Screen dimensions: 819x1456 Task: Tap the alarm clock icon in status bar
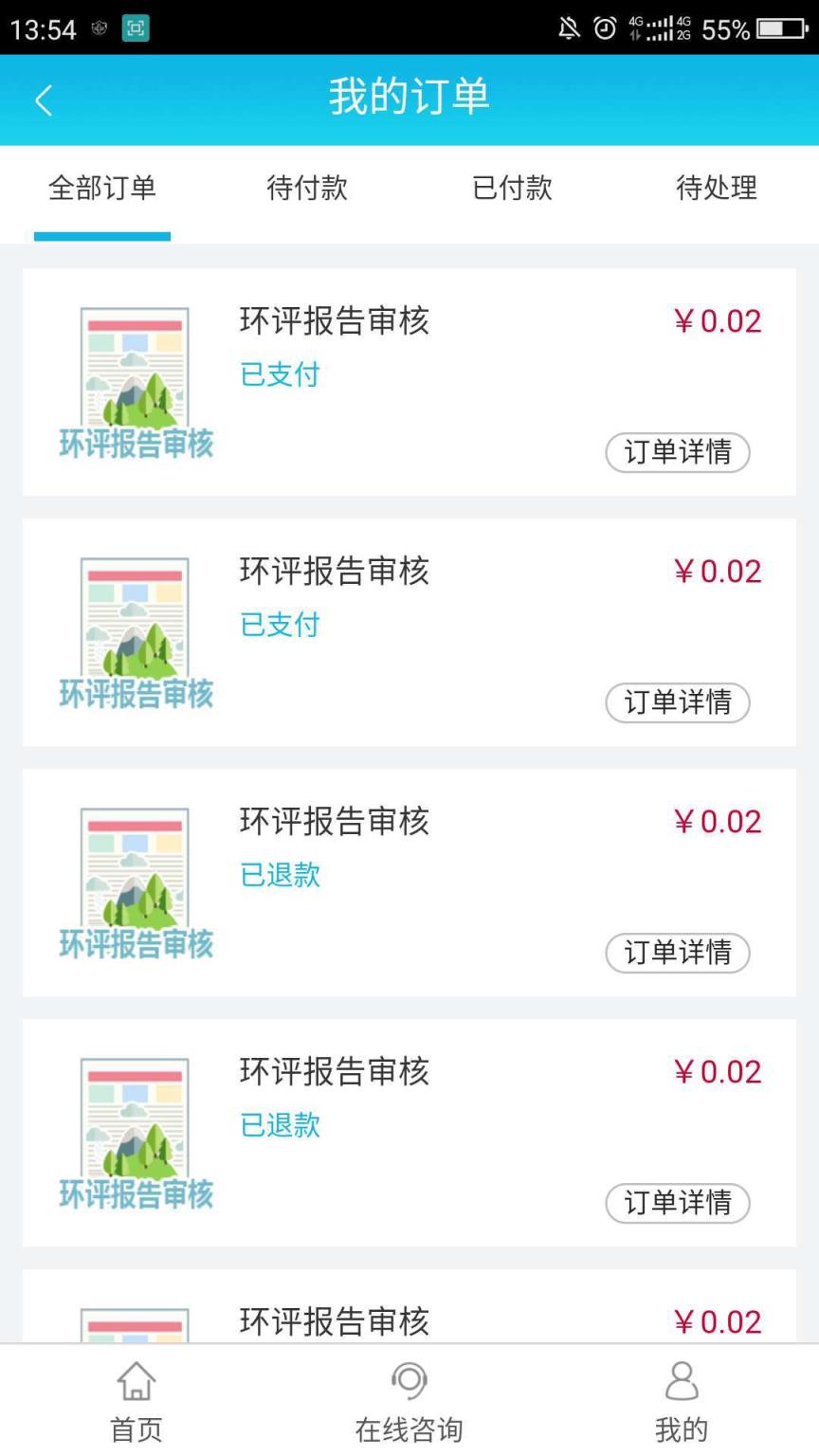[x=605, y=29]
